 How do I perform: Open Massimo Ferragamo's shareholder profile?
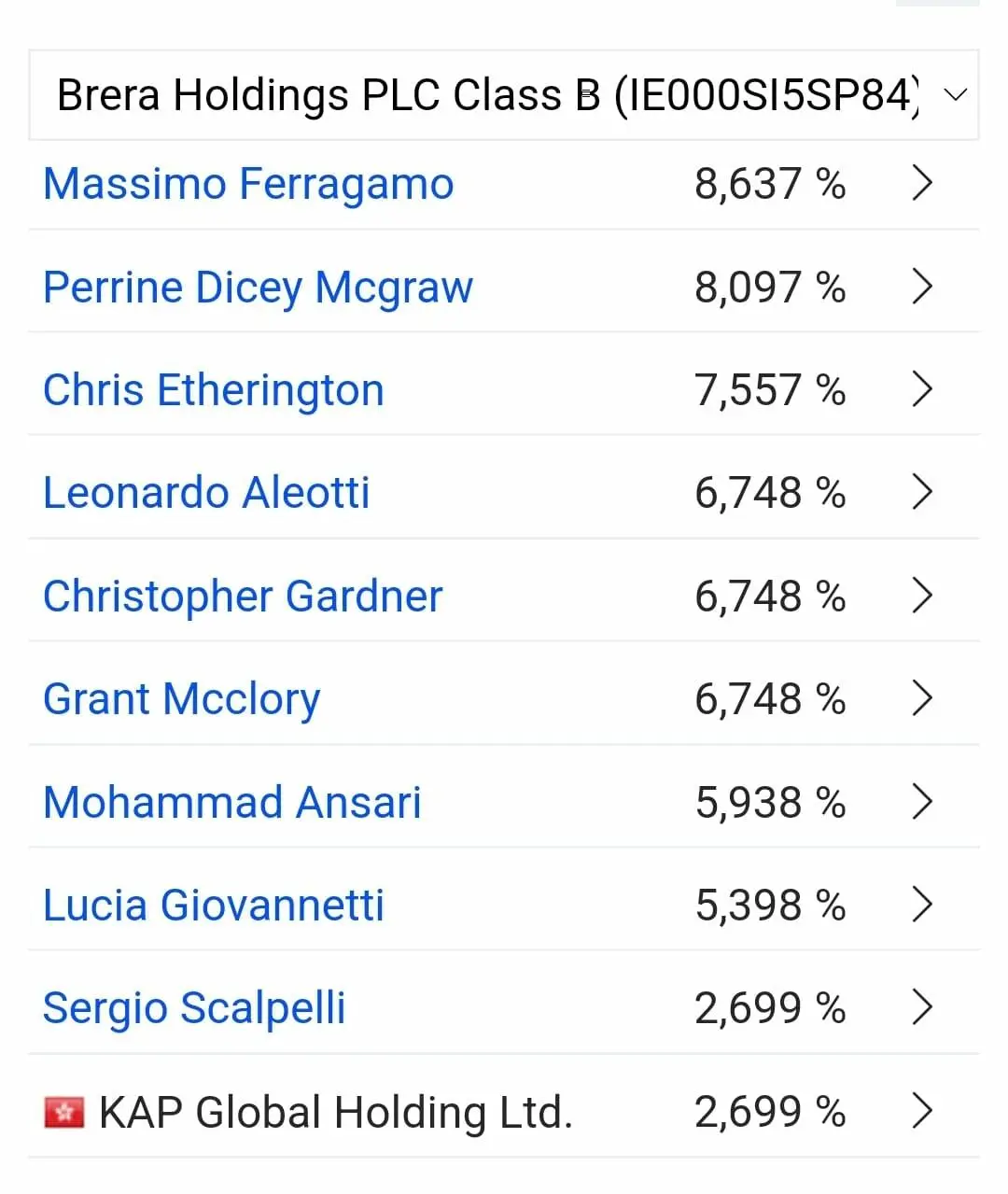click(x=248, y=184)
